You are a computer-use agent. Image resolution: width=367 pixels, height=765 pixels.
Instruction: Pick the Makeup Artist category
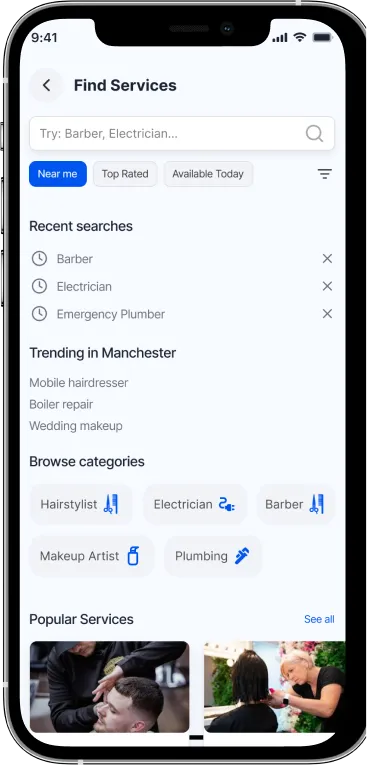click(x=91, y=556)
